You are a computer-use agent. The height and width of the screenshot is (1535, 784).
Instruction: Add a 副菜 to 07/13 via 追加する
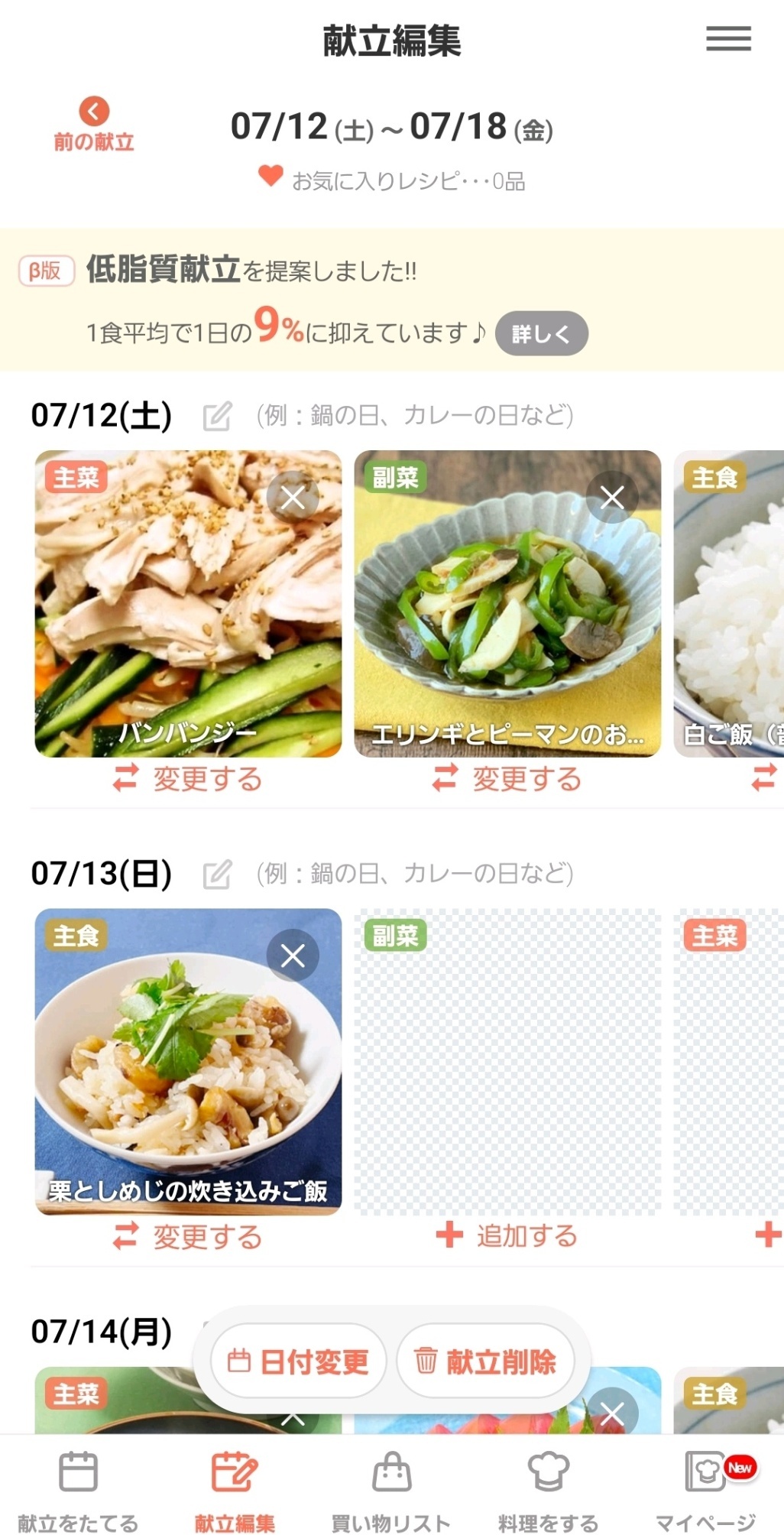point(507,1235)
